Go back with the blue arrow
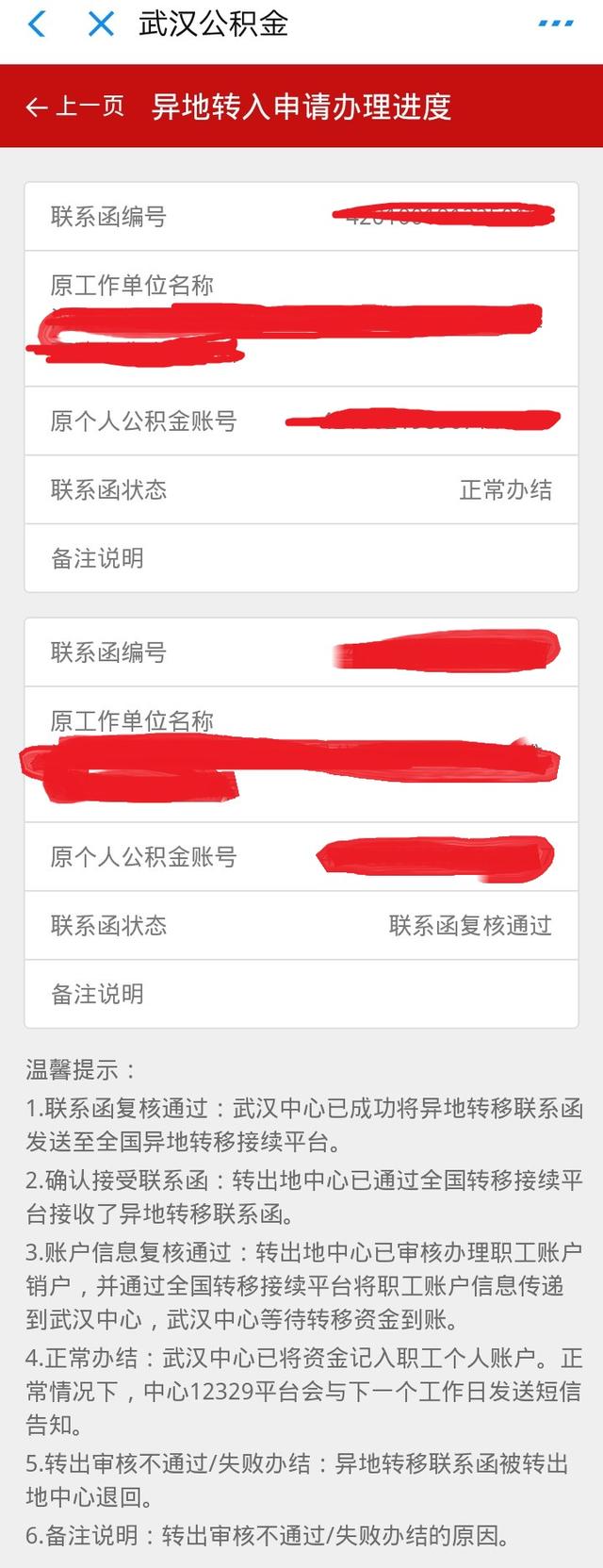The image size is (603, 1568). click(38, 25)
